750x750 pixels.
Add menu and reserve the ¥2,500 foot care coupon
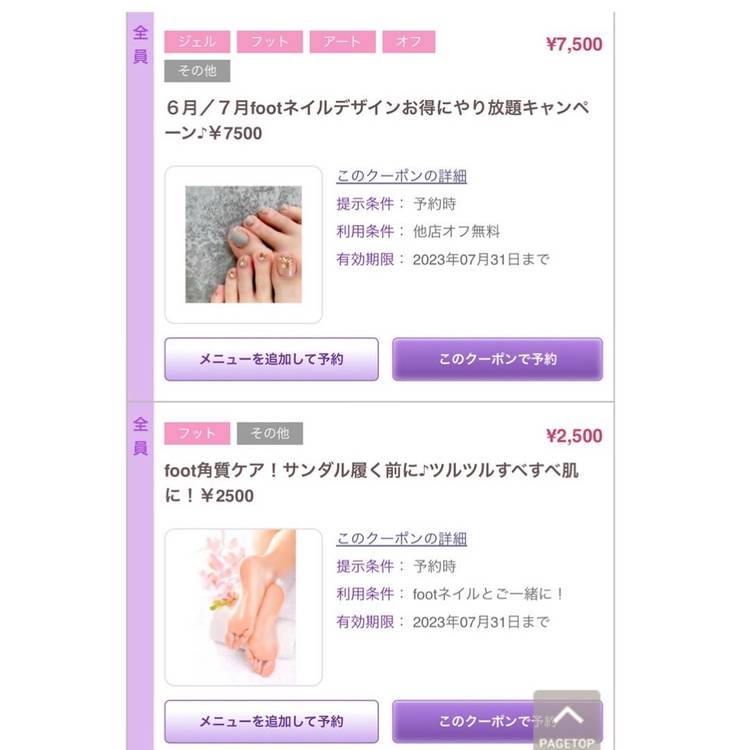tap(271, 721)
